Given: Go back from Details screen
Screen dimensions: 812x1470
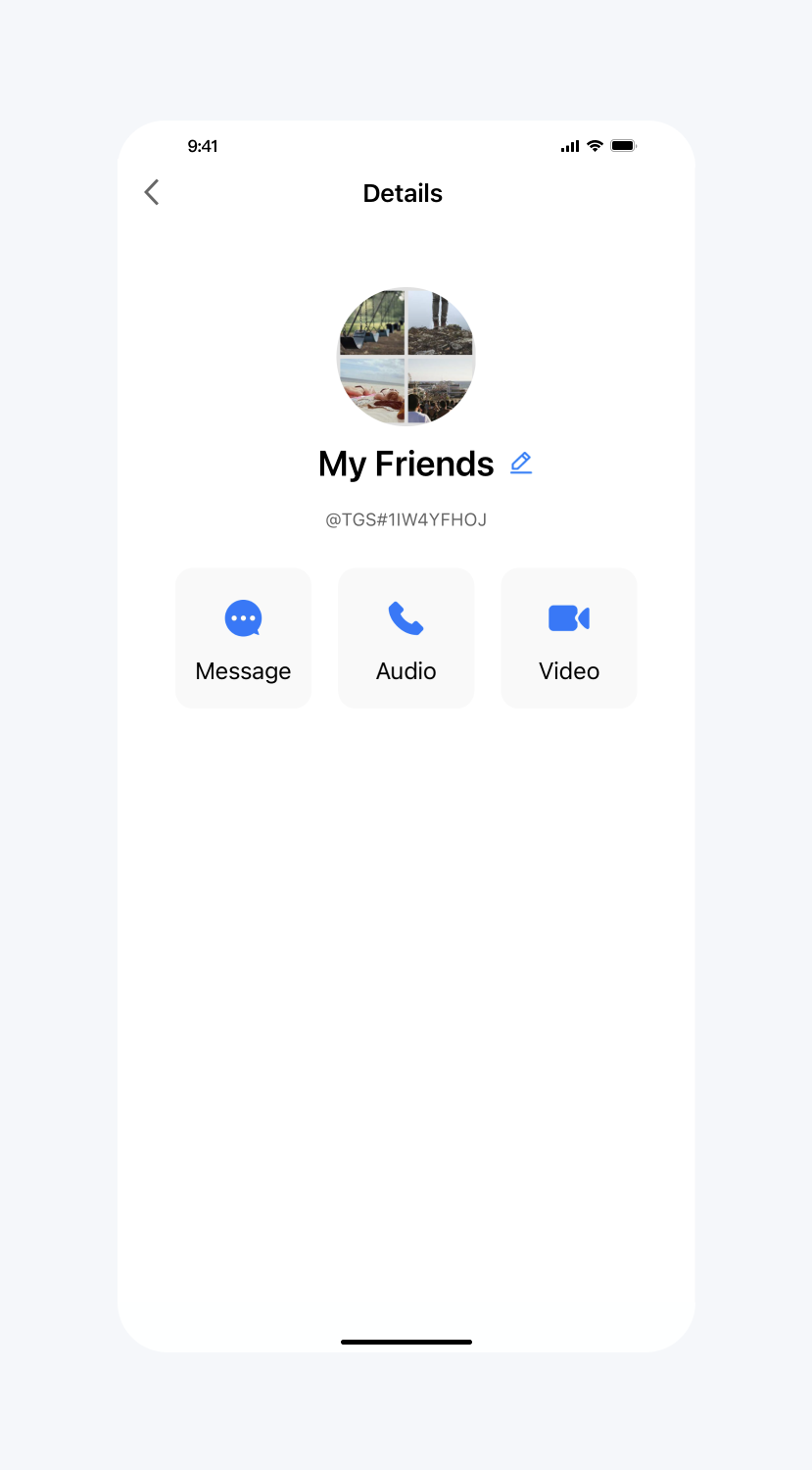Looking at the screenshot, I should pyautogui.click(x=152, y=192).
